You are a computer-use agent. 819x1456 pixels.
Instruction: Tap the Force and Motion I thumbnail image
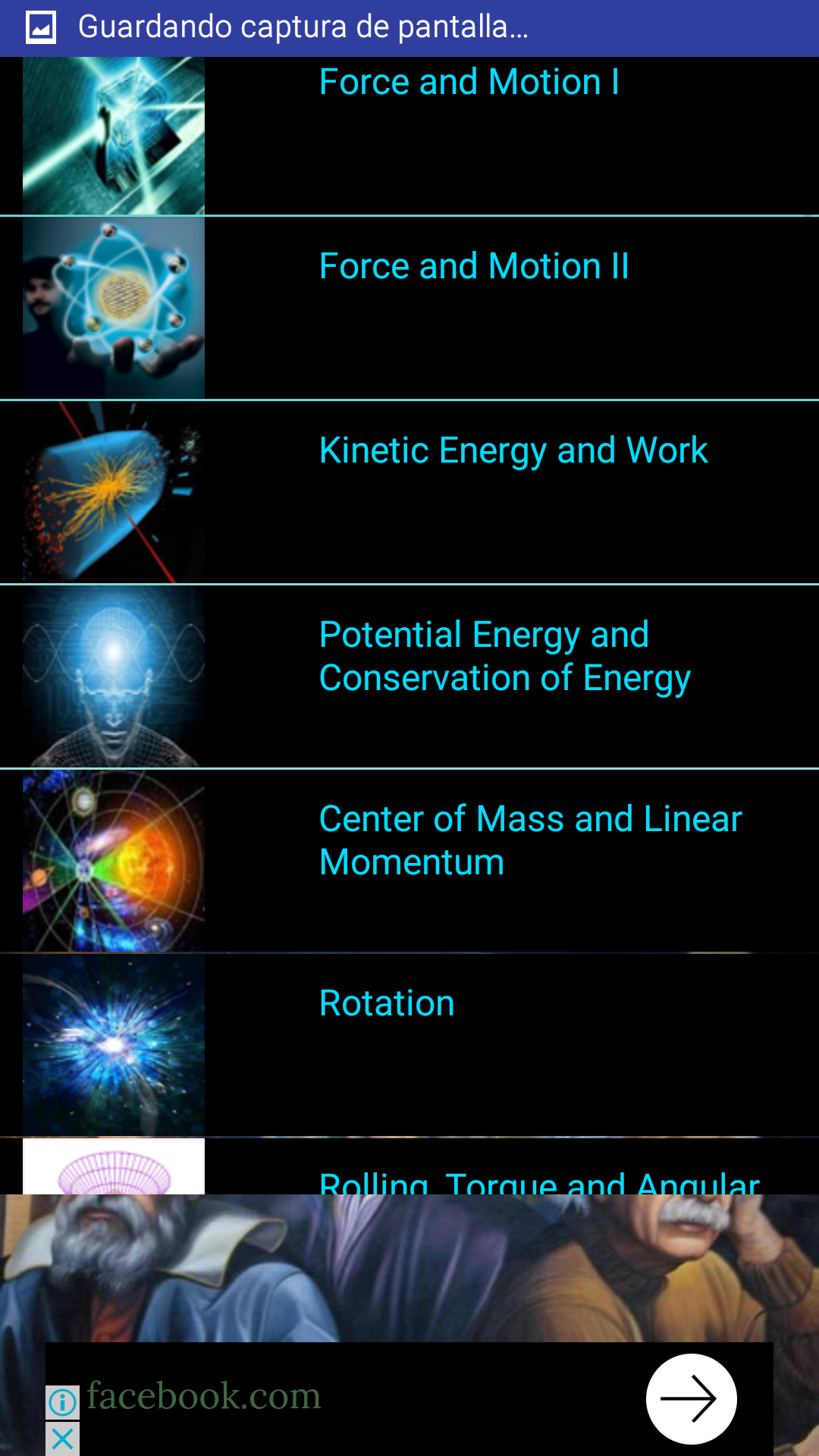pos(112,136)
